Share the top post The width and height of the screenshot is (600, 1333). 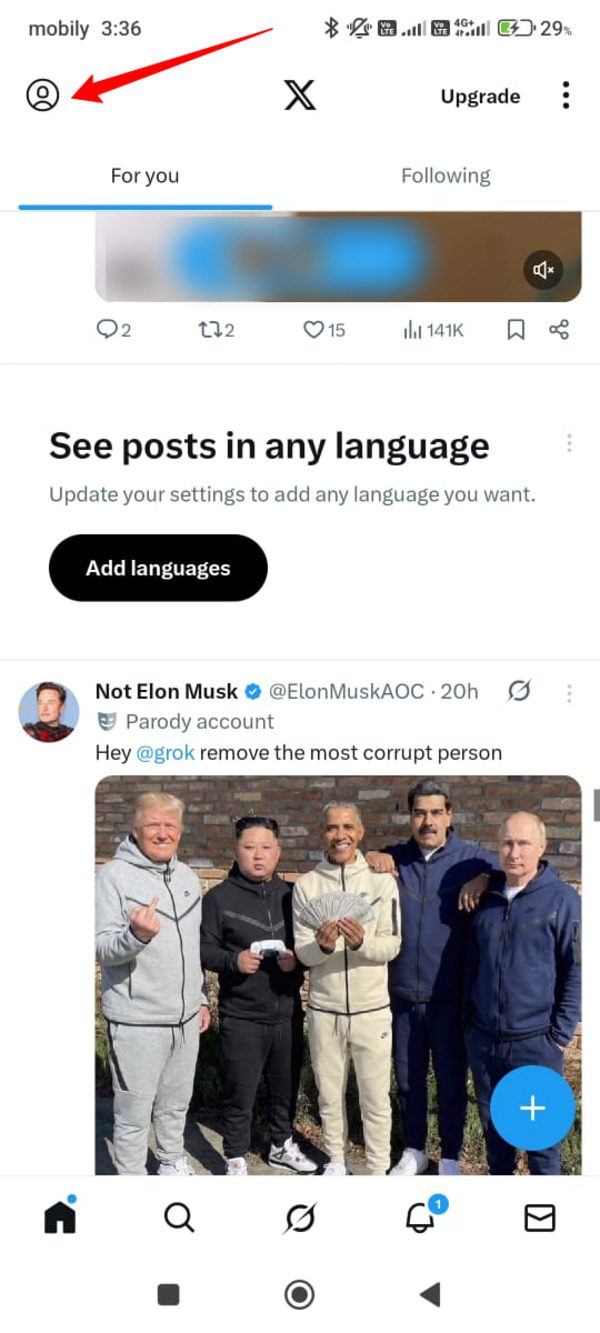click(559, 329)
